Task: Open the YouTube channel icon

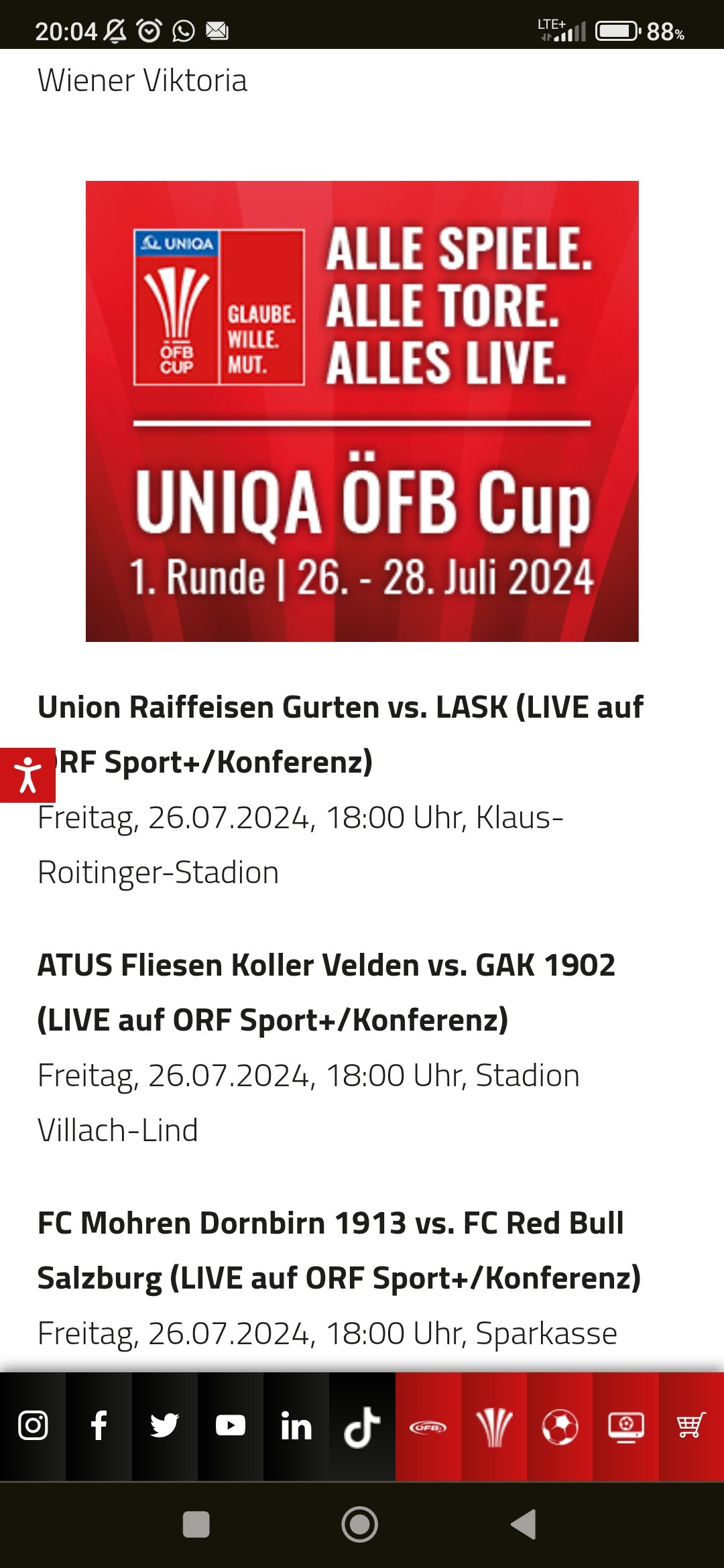Action: pos(230,1426)
